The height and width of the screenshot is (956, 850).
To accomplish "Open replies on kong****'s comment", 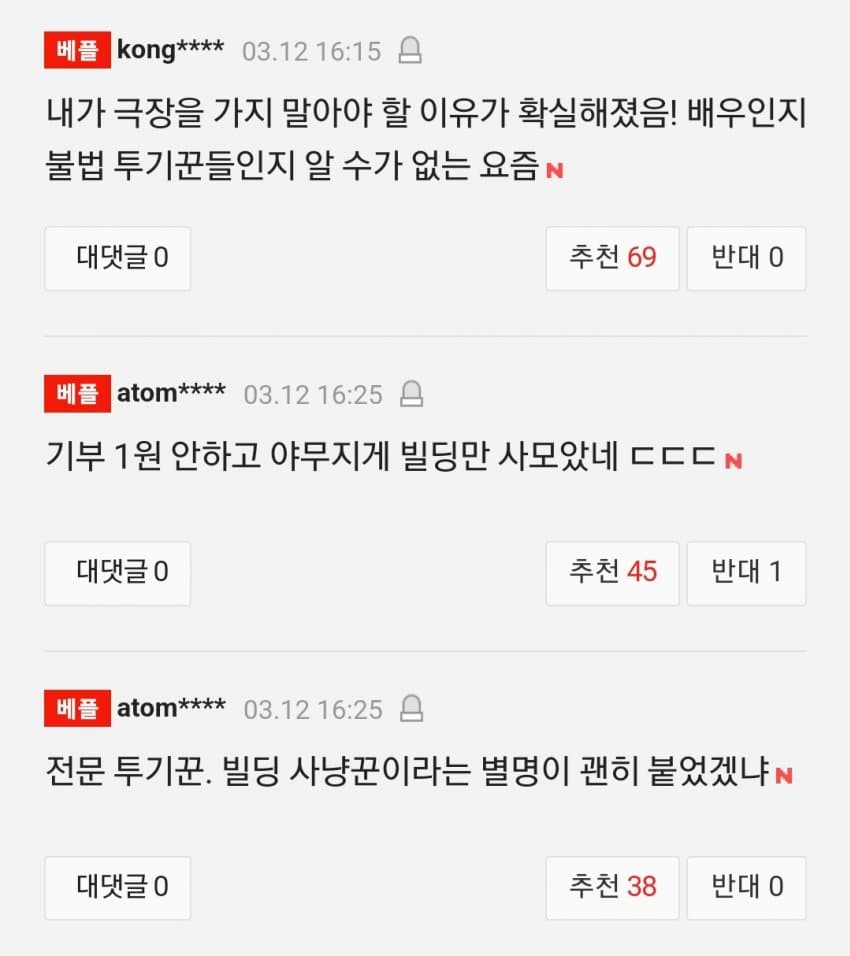I will (x=118, y=258).
